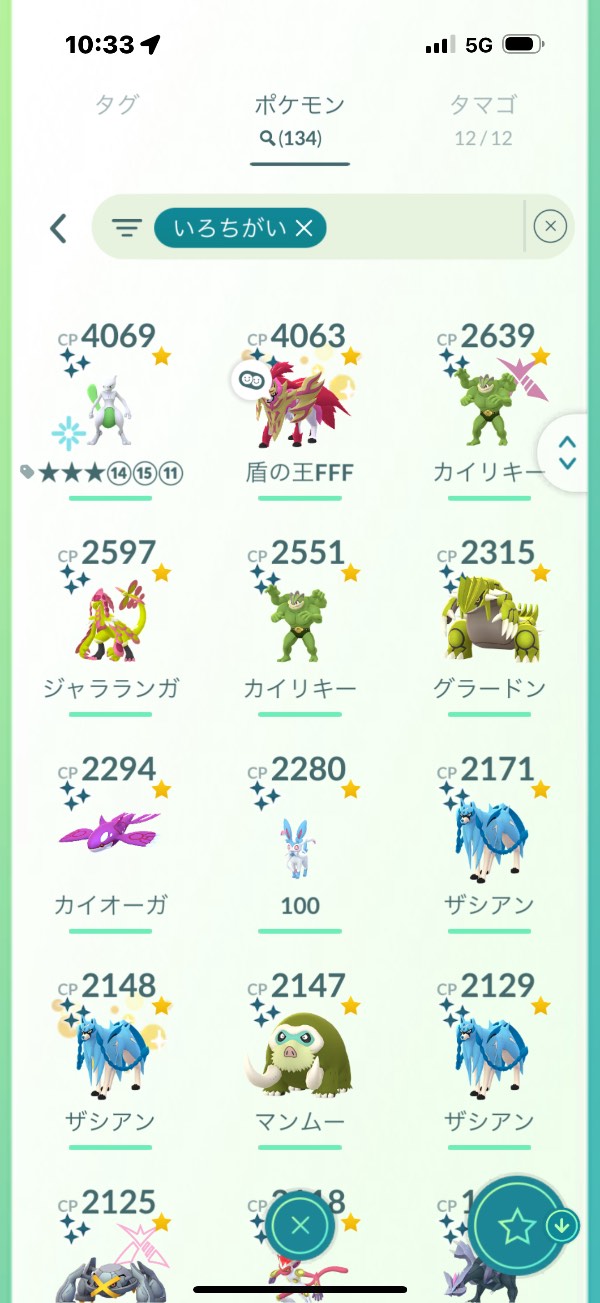Go back with the left arrow

point(58,228)
